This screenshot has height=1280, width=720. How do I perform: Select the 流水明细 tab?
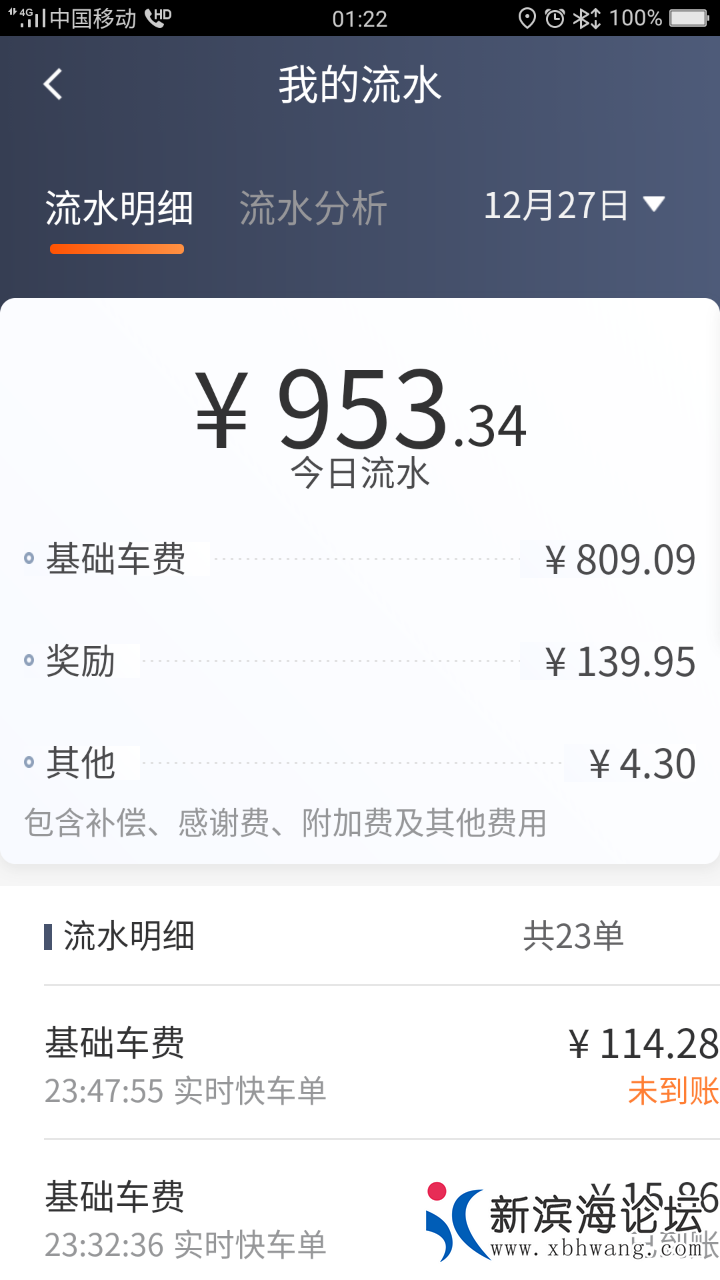click(119, 209)
